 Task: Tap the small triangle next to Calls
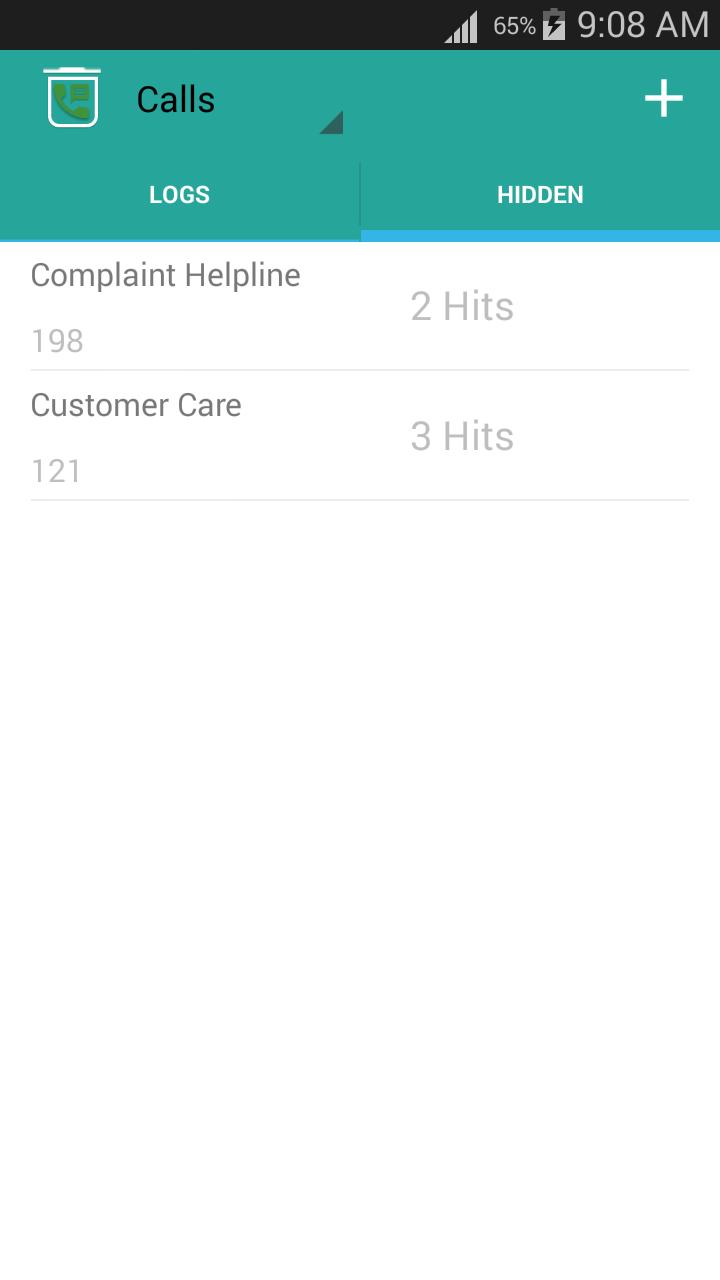[333, 122]
